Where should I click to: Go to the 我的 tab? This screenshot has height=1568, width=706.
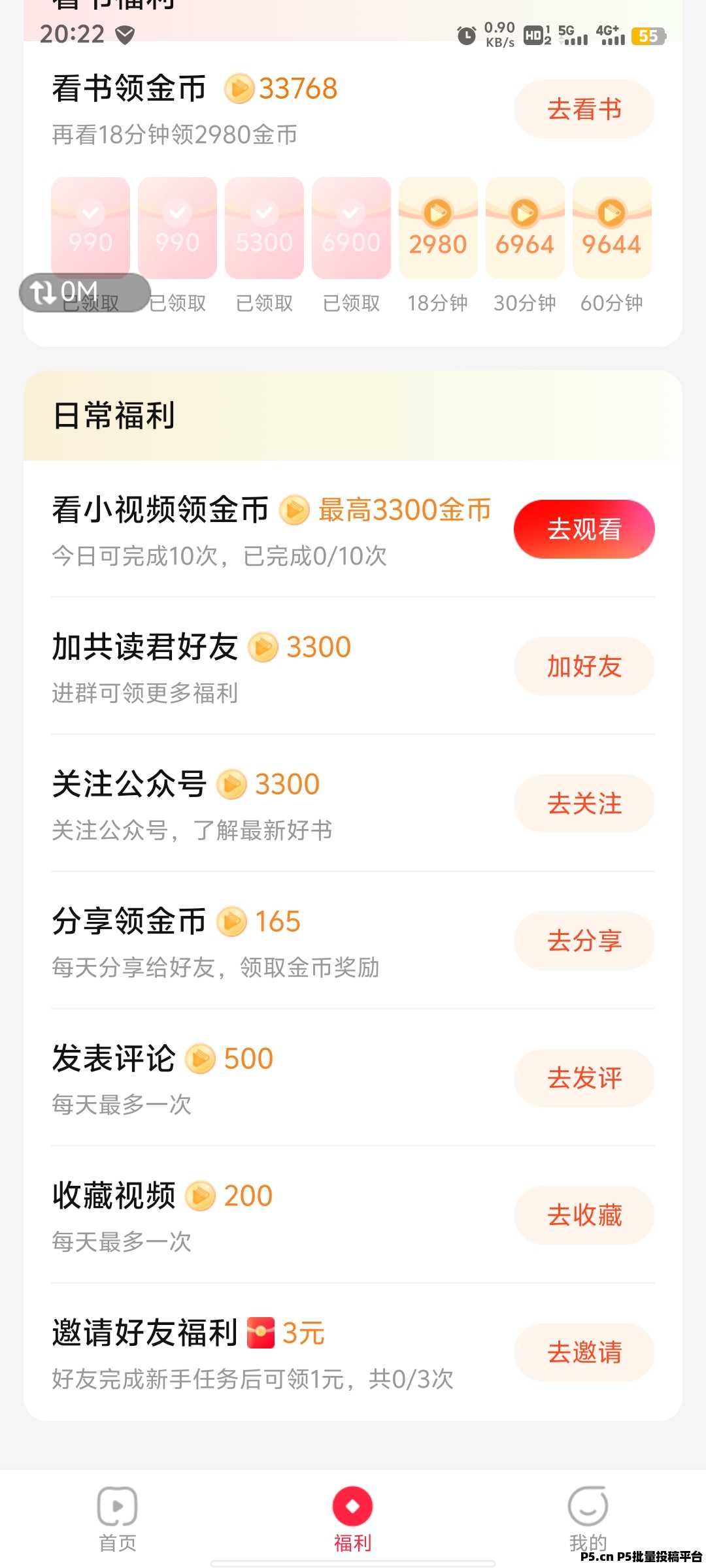pyautogui.click(x=588, y=1519)
